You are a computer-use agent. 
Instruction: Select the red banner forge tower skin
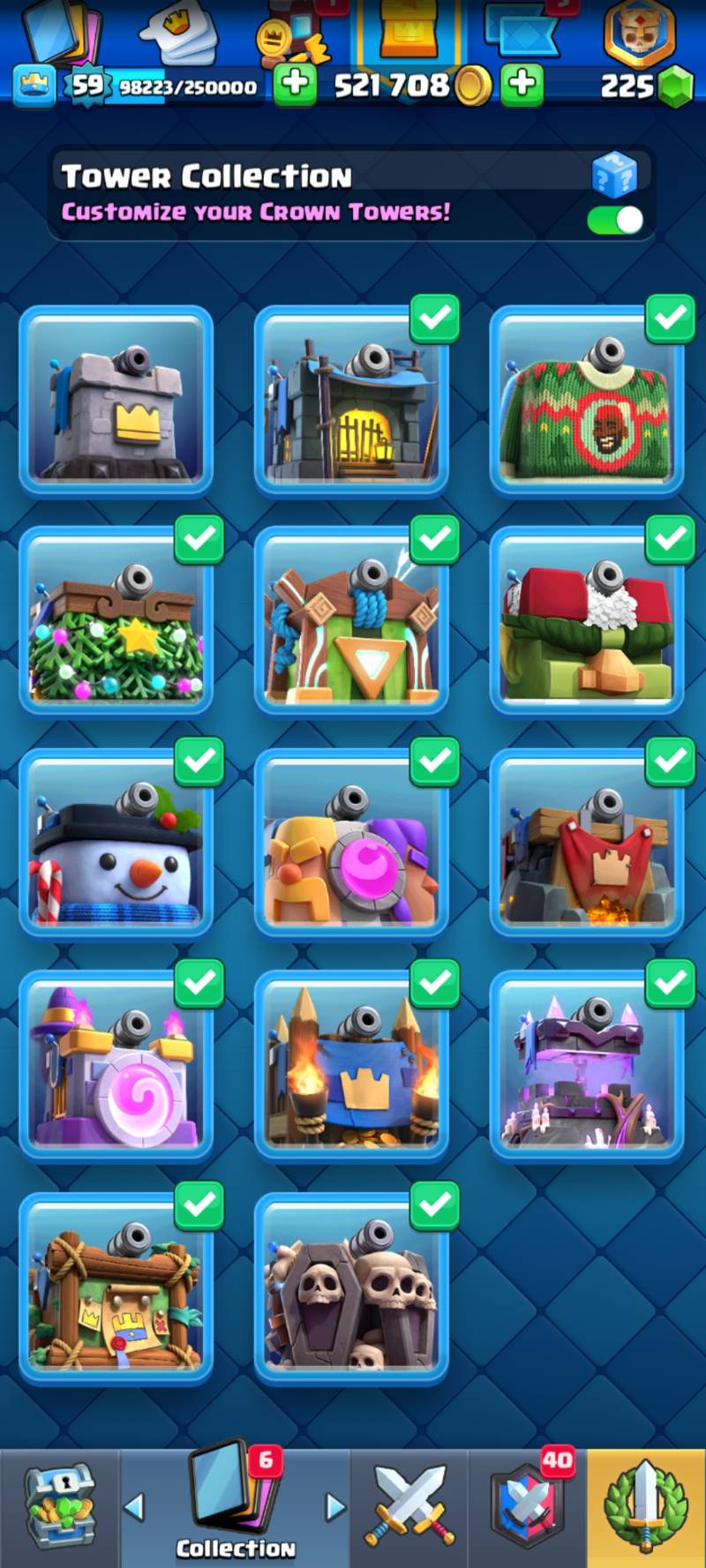click(x=586, y=844)
